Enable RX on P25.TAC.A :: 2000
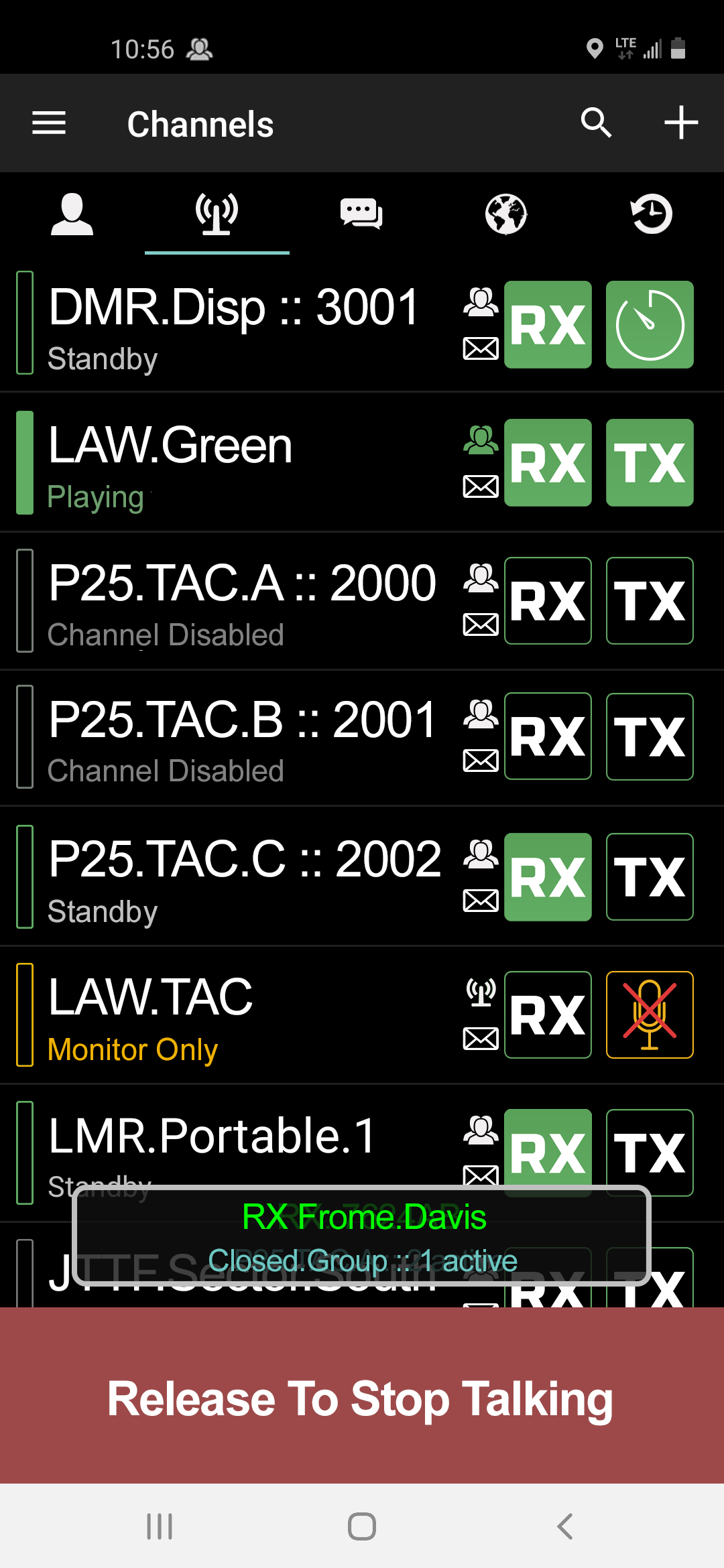This screenshot has height=1568, width=724. coord(548,601)
